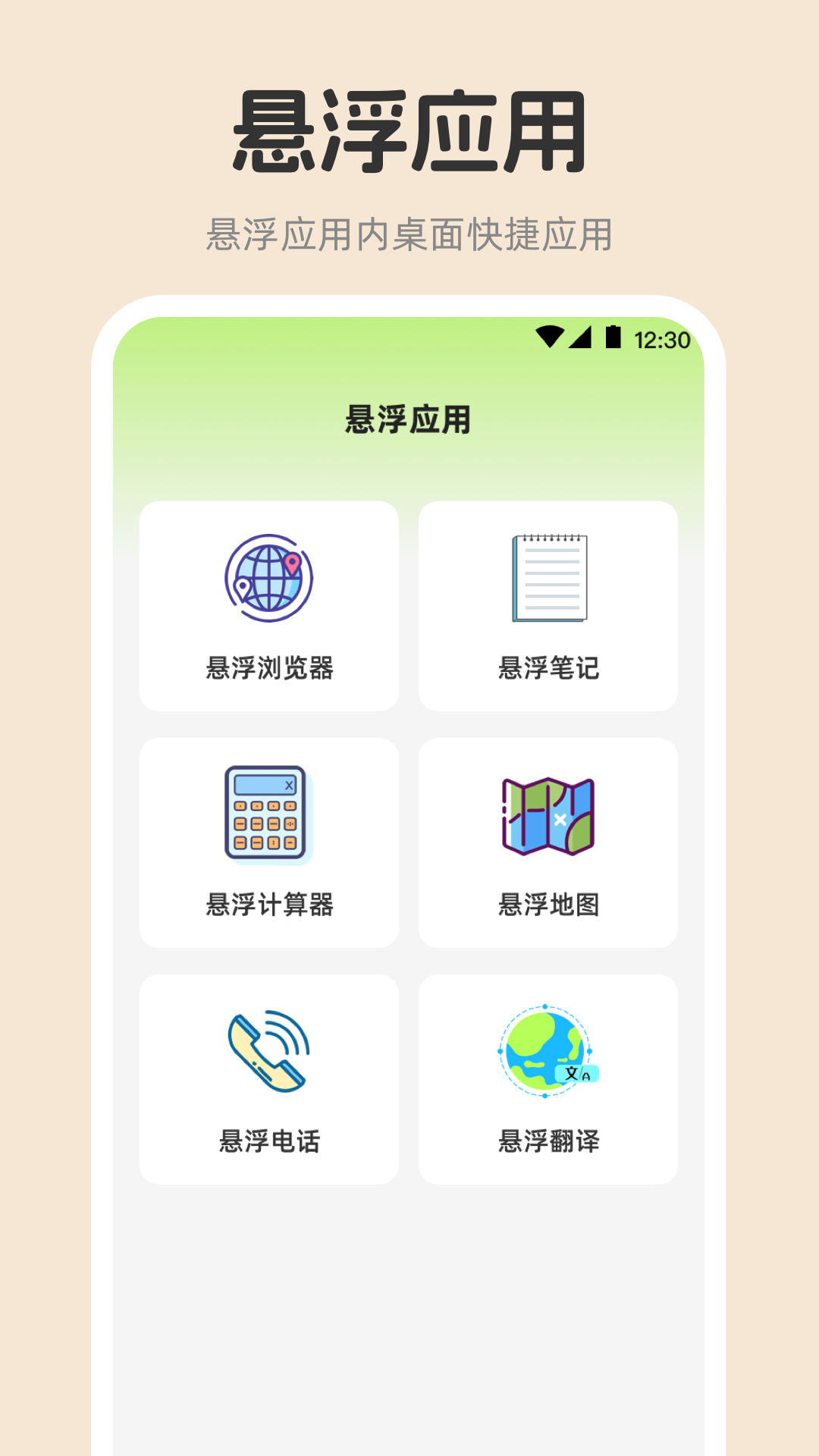Click the Wi-Fi status bar icon
Screen dimensions: 819x1456
click(x=549, y=336)
